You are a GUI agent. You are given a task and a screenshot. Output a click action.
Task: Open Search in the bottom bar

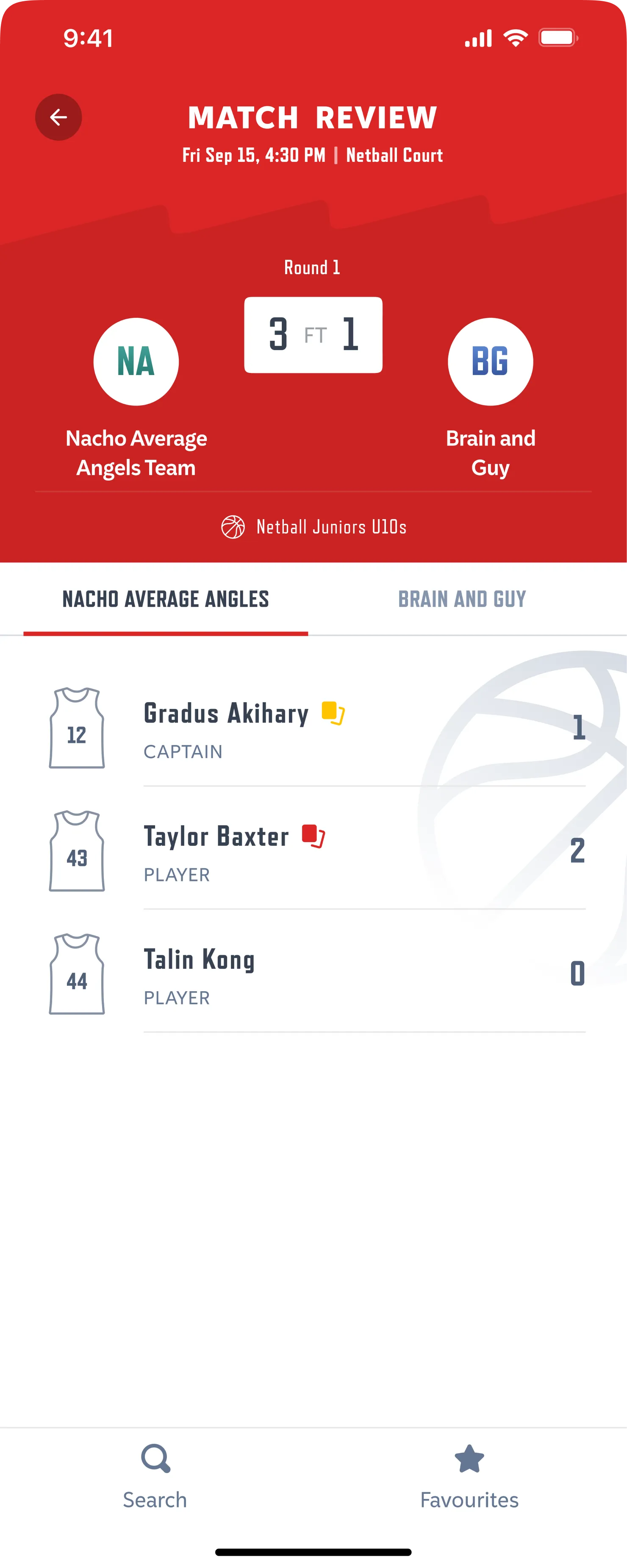pyautogui.click(x=155, y=1477)
